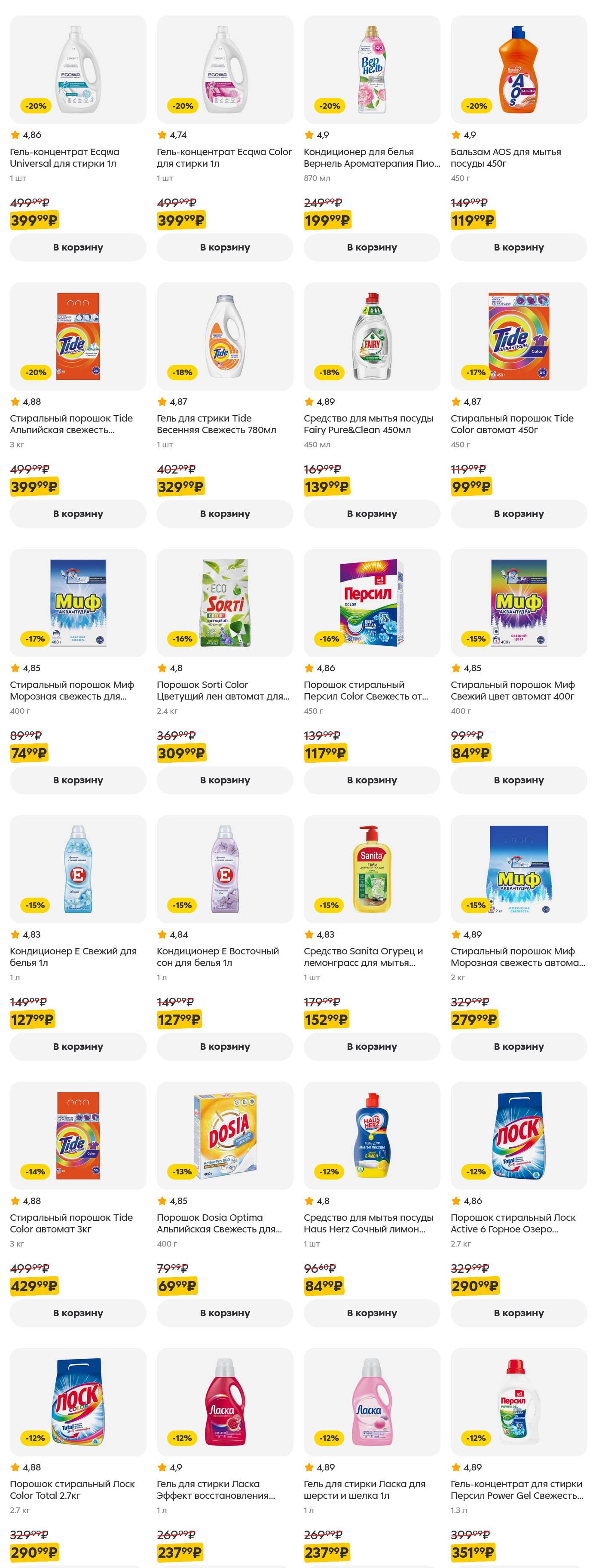This screenshot has width=602, height=1568.
Task: Open Кондиционер Е Восточный сон image
Action: pos(225,868)
